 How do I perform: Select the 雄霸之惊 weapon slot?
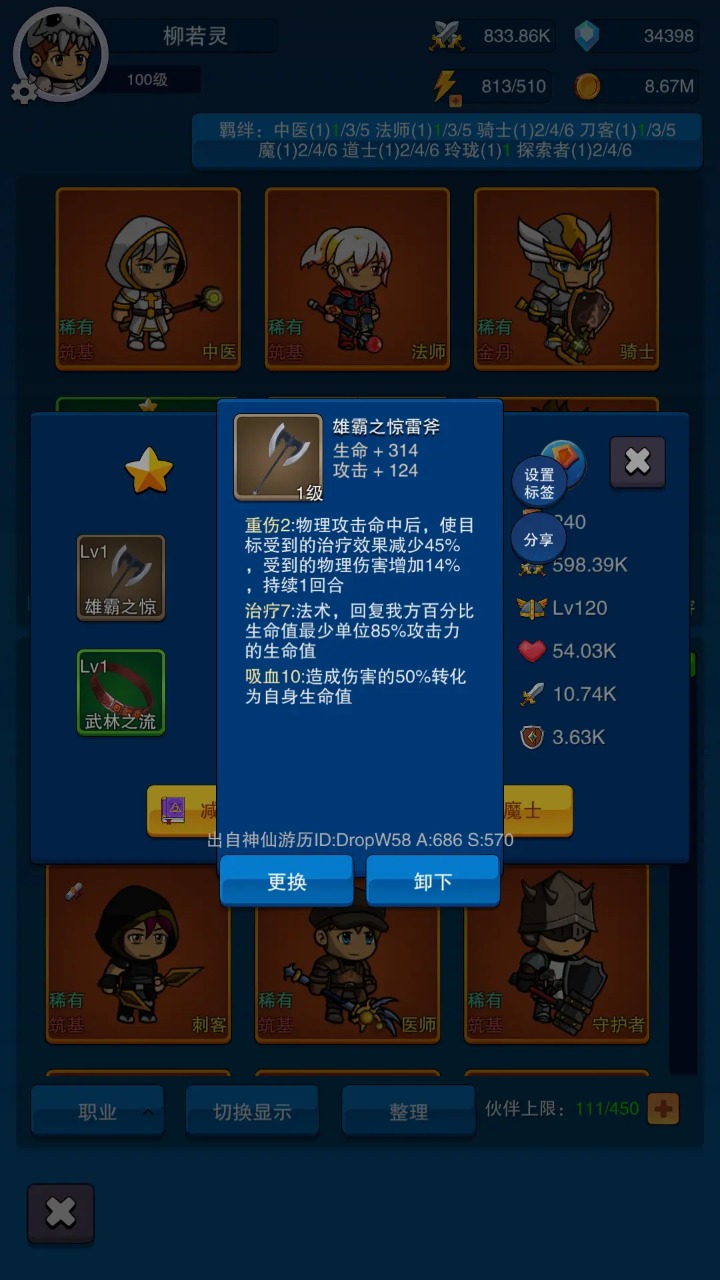(121, 577)
